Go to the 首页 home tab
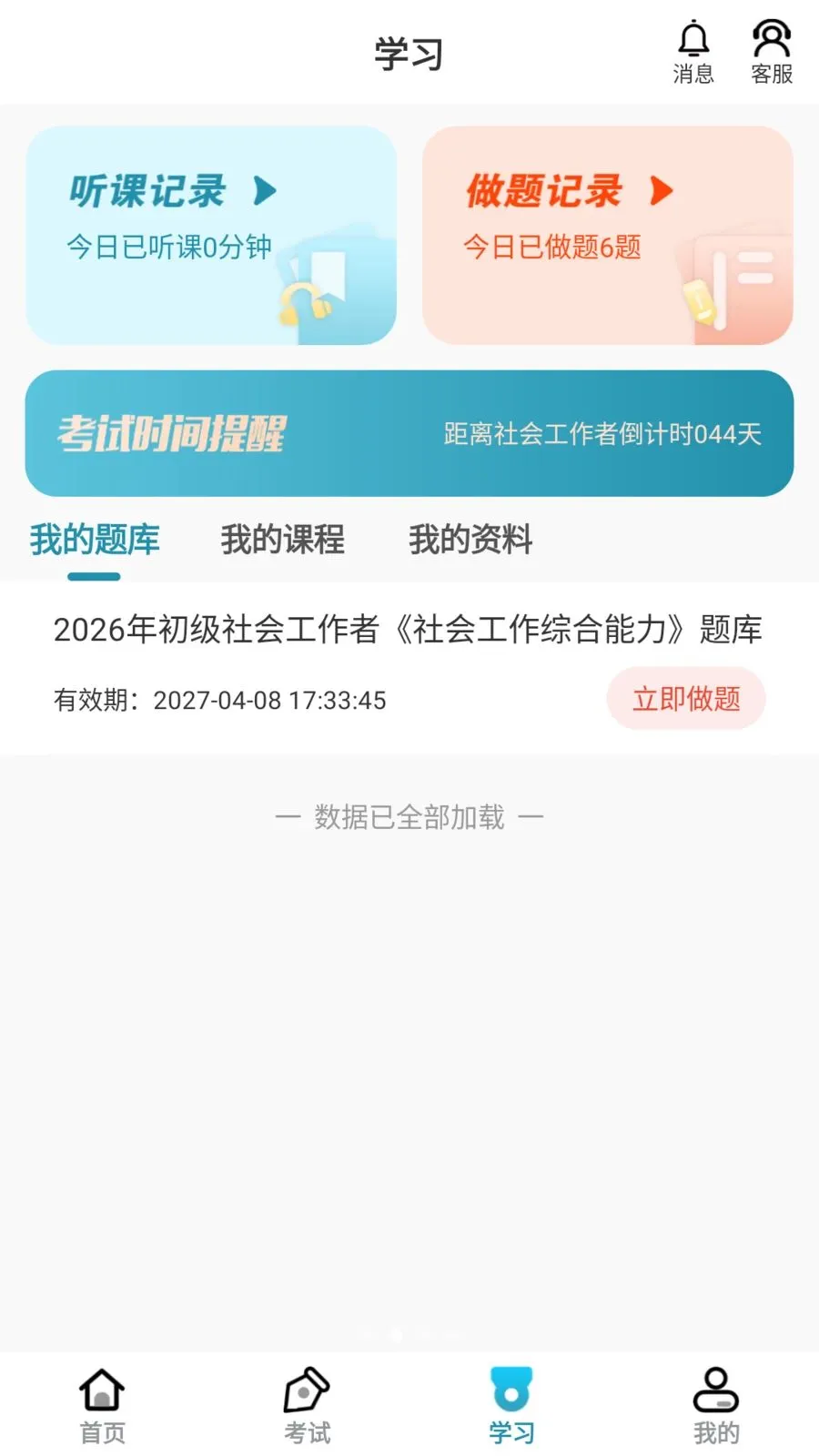 pyautogui.click(x=102, y=1407)
